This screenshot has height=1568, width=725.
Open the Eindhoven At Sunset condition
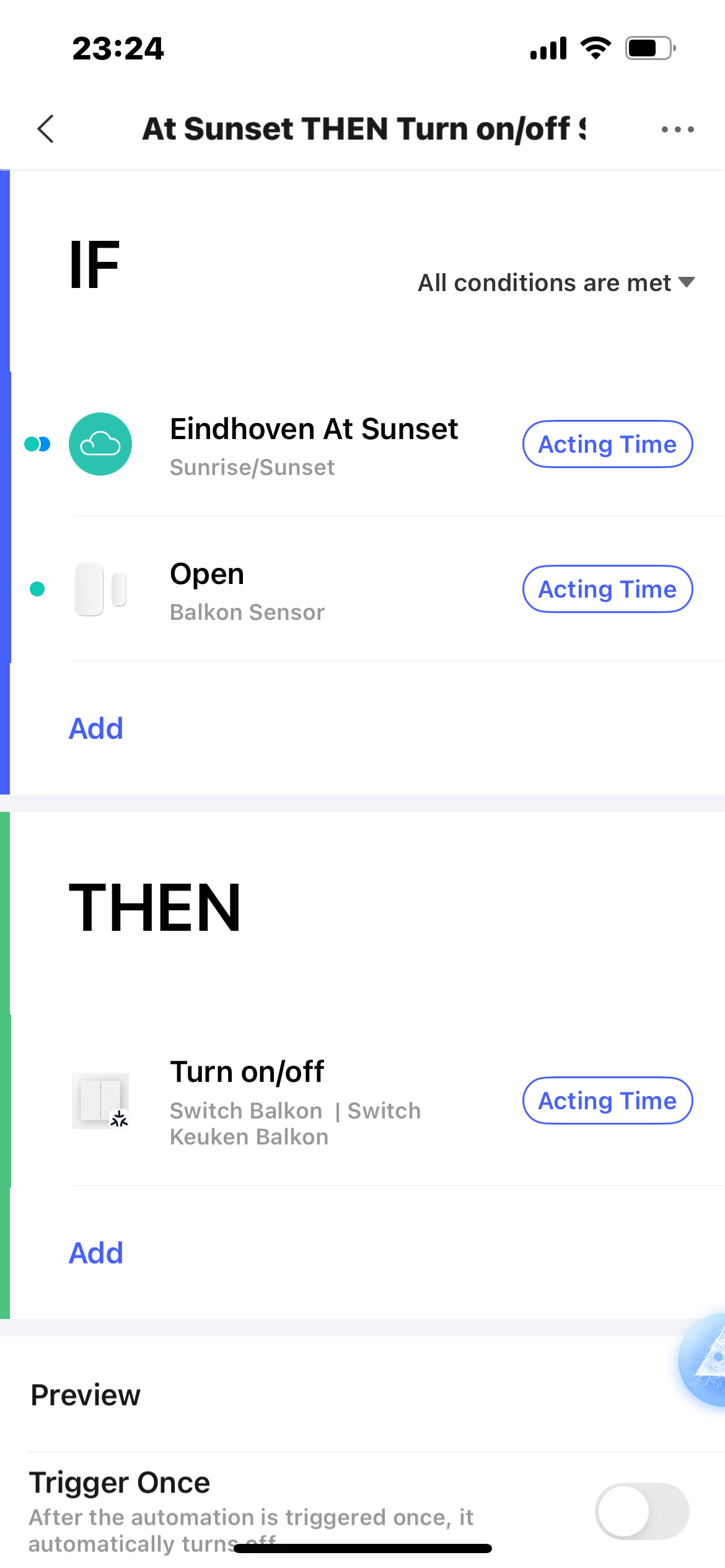[314, 445]
